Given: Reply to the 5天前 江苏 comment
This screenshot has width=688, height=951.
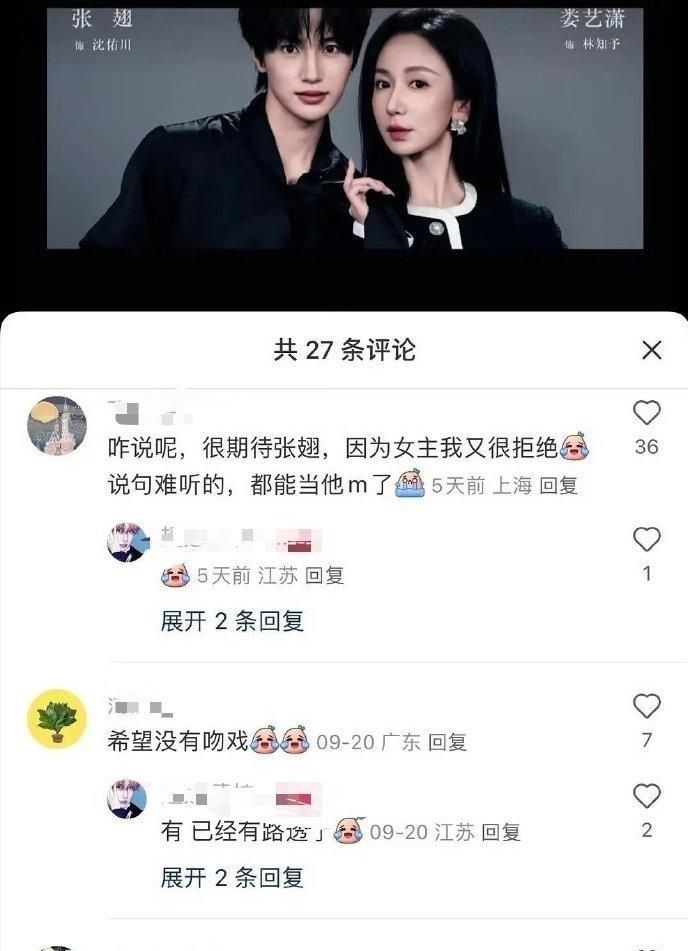Looking at the screenshot, I should pyautogui.click(x=324, y=575).
